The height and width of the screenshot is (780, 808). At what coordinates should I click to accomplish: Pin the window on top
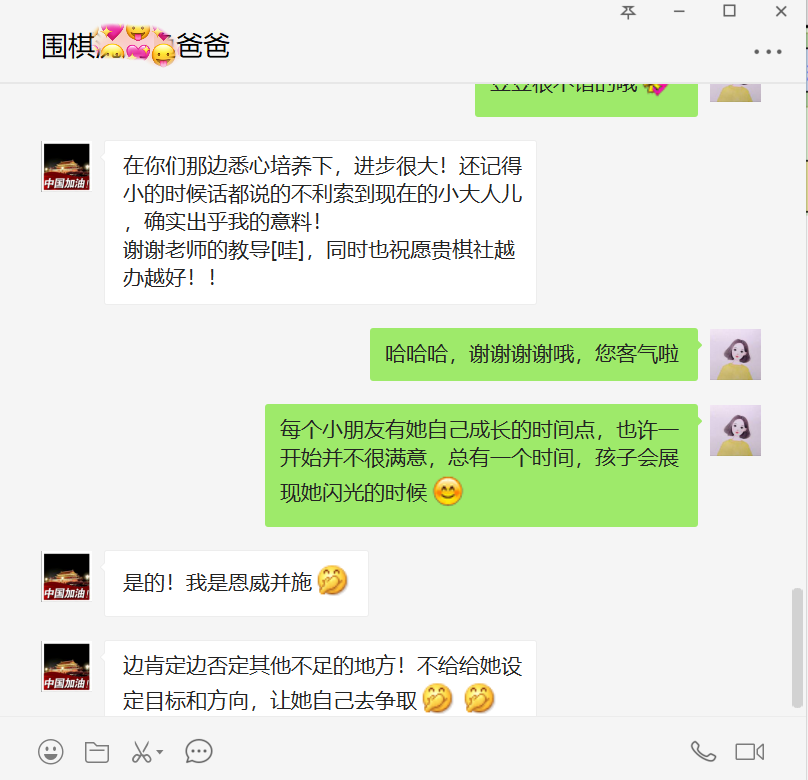628,12
